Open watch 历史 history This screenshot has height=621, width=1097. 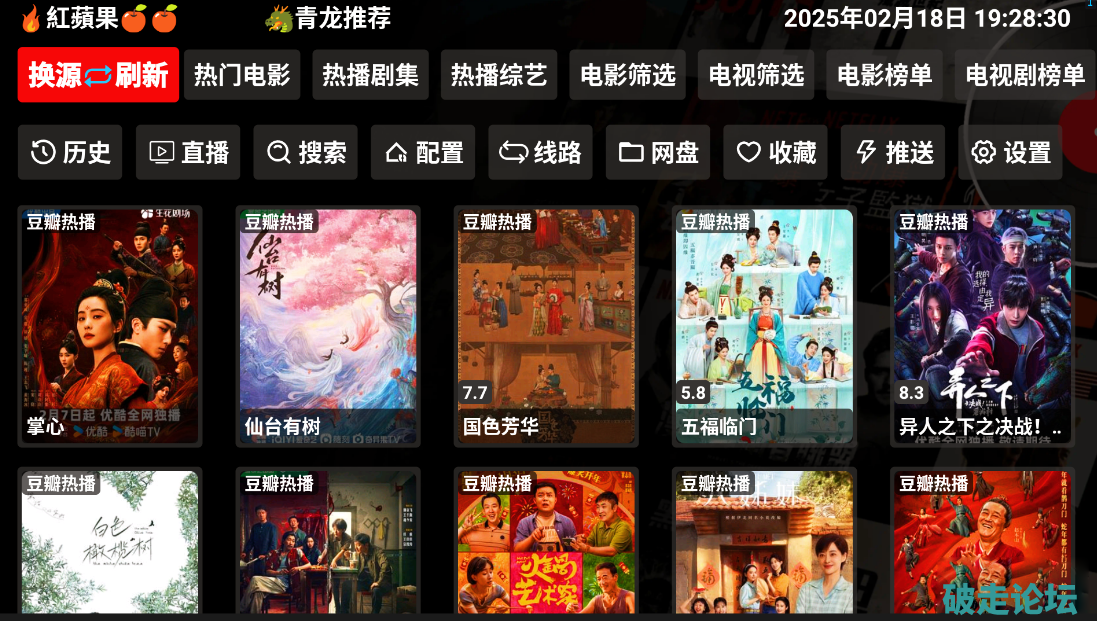[70, 153]
